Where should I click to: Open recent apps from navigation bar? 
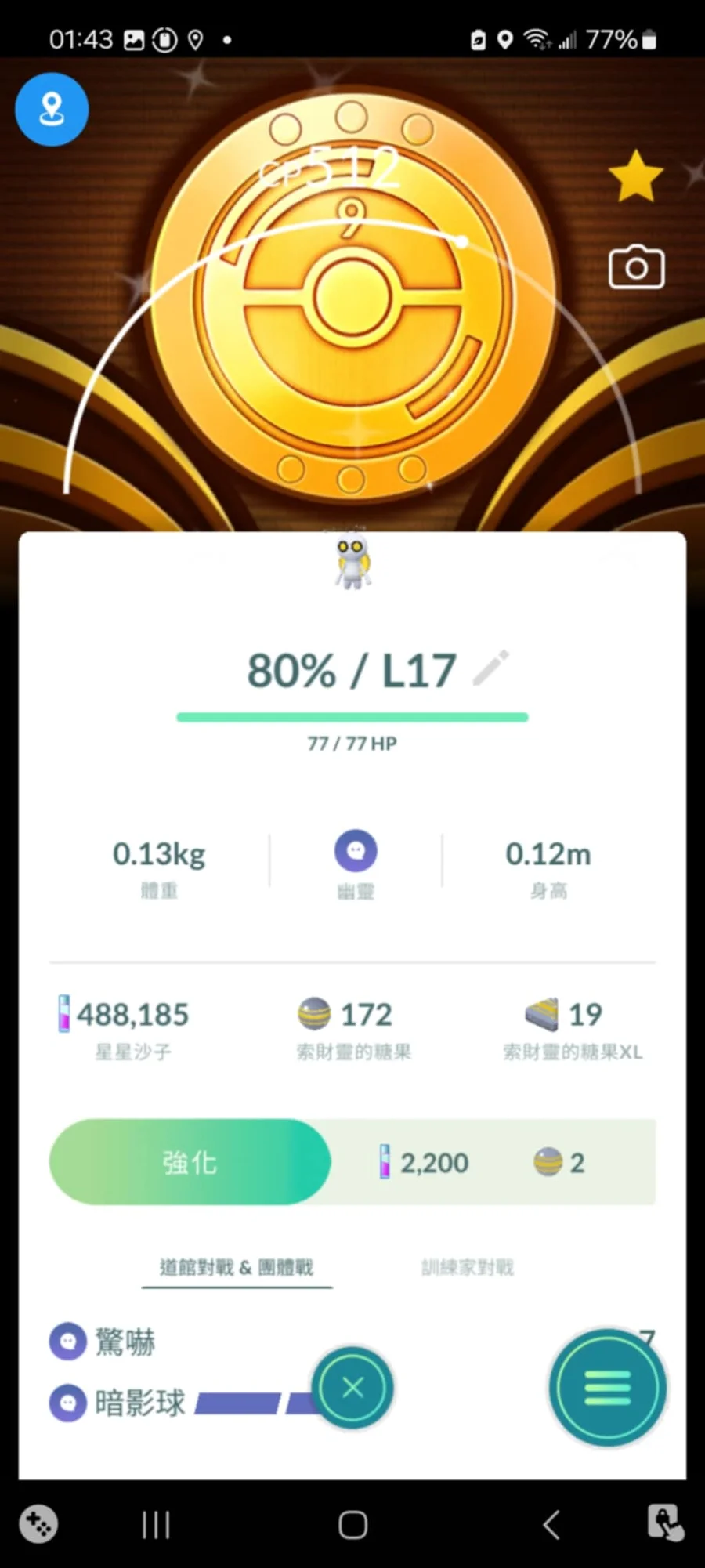click(x=156, y=1525)
